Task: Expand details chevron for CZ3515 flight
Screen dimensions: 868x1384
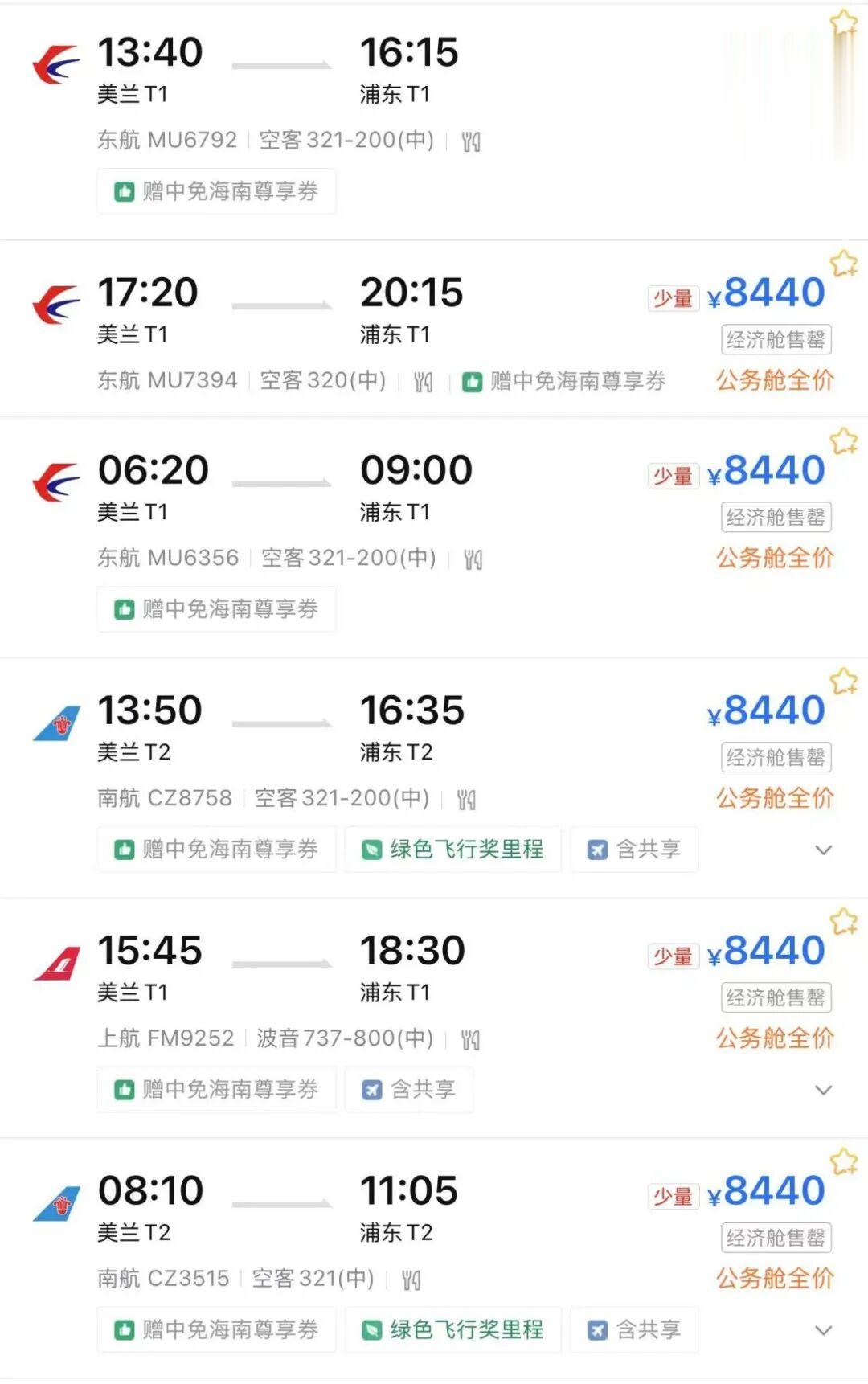Action: (x=824, y=1330)
